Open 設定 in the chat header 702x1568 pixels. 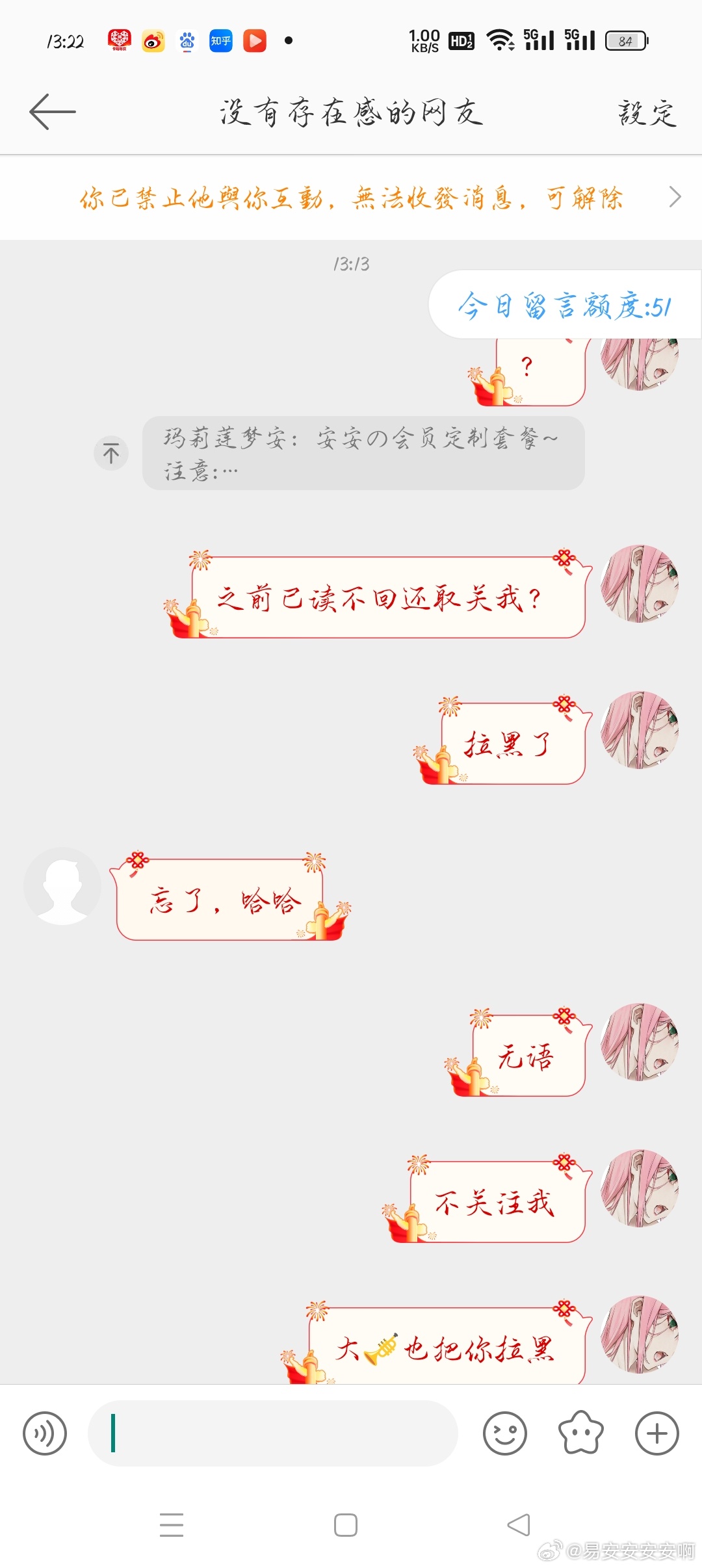click(x=647, y=113)
